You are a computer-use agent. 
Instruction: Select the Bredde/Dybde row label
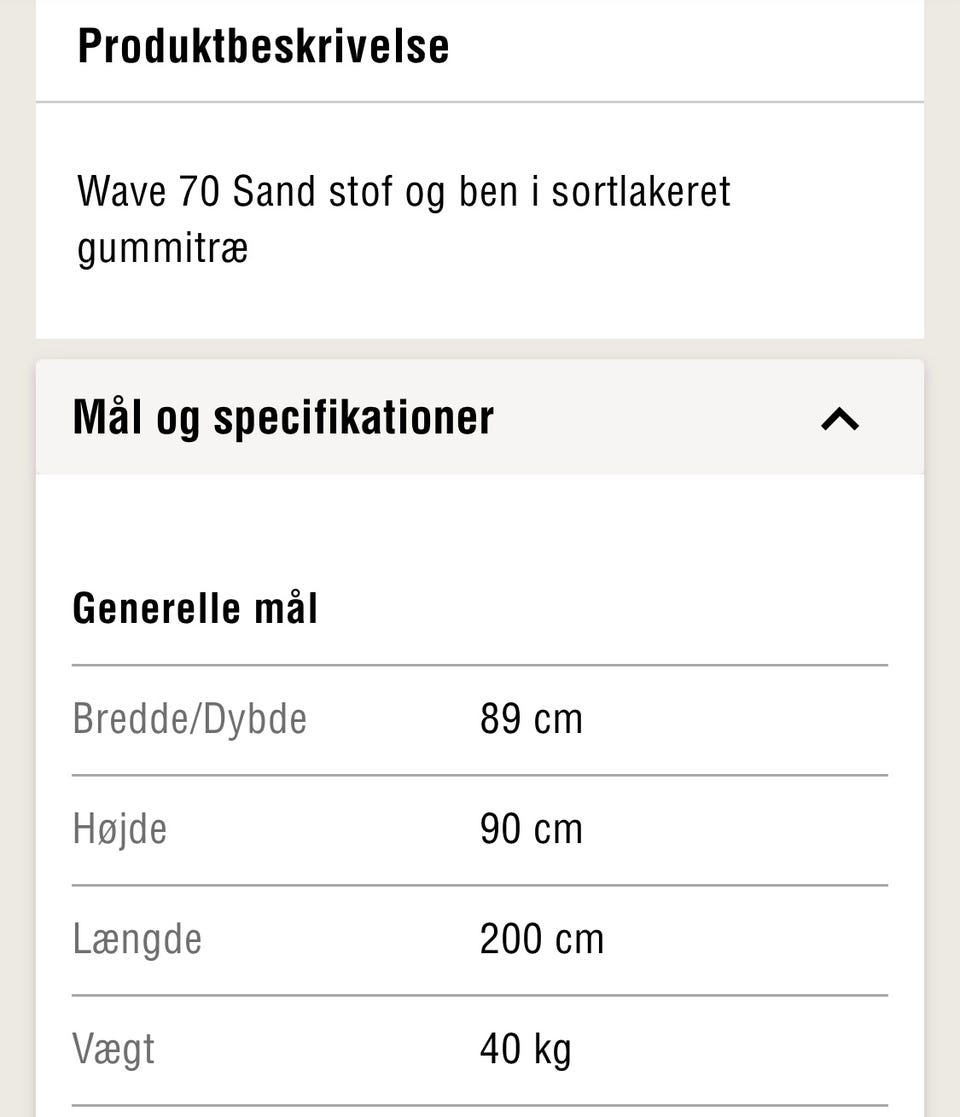point(189,718)
